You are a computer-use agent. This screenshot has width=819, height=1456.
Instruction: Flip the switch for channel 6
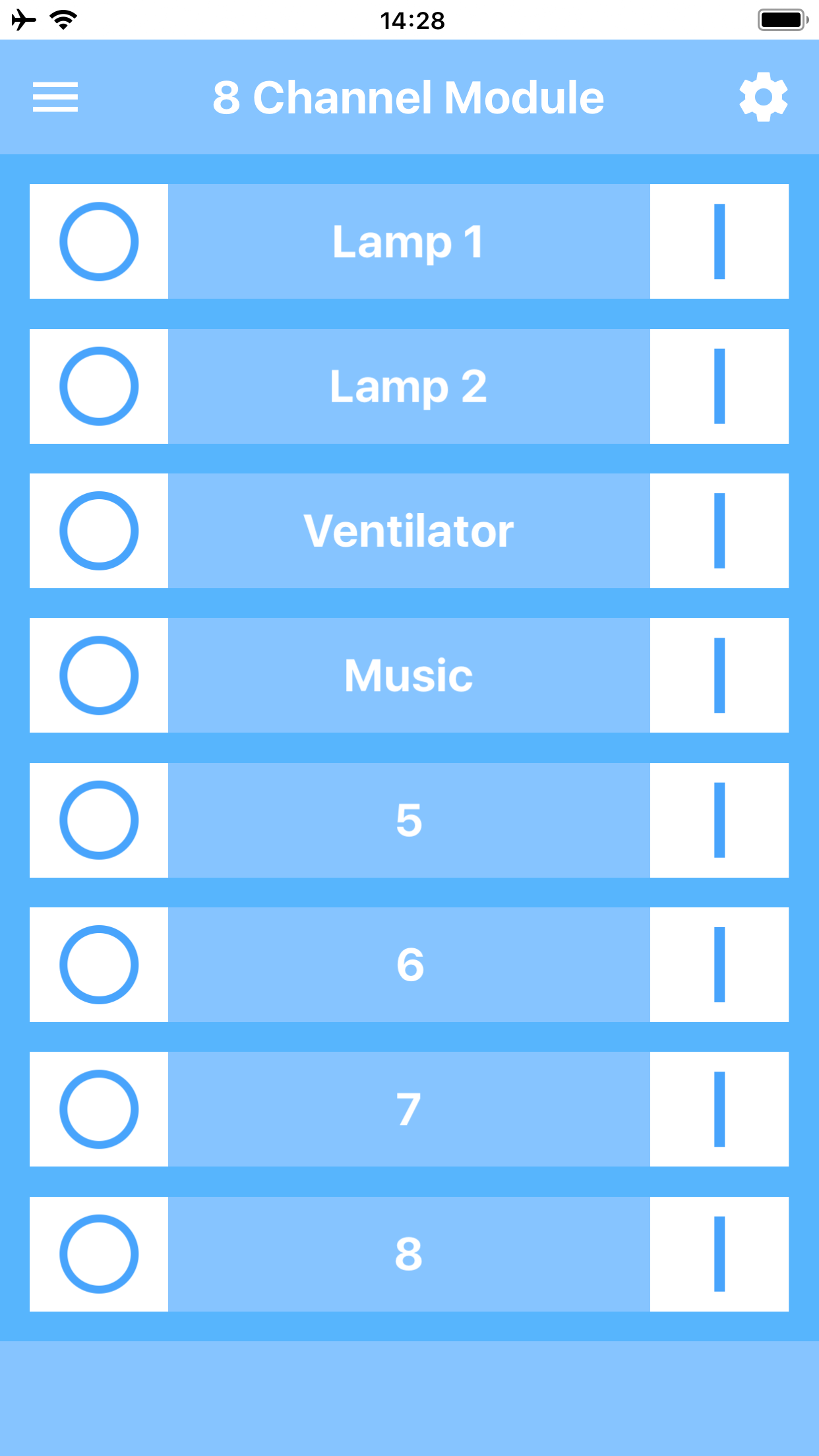coord(719,965)
